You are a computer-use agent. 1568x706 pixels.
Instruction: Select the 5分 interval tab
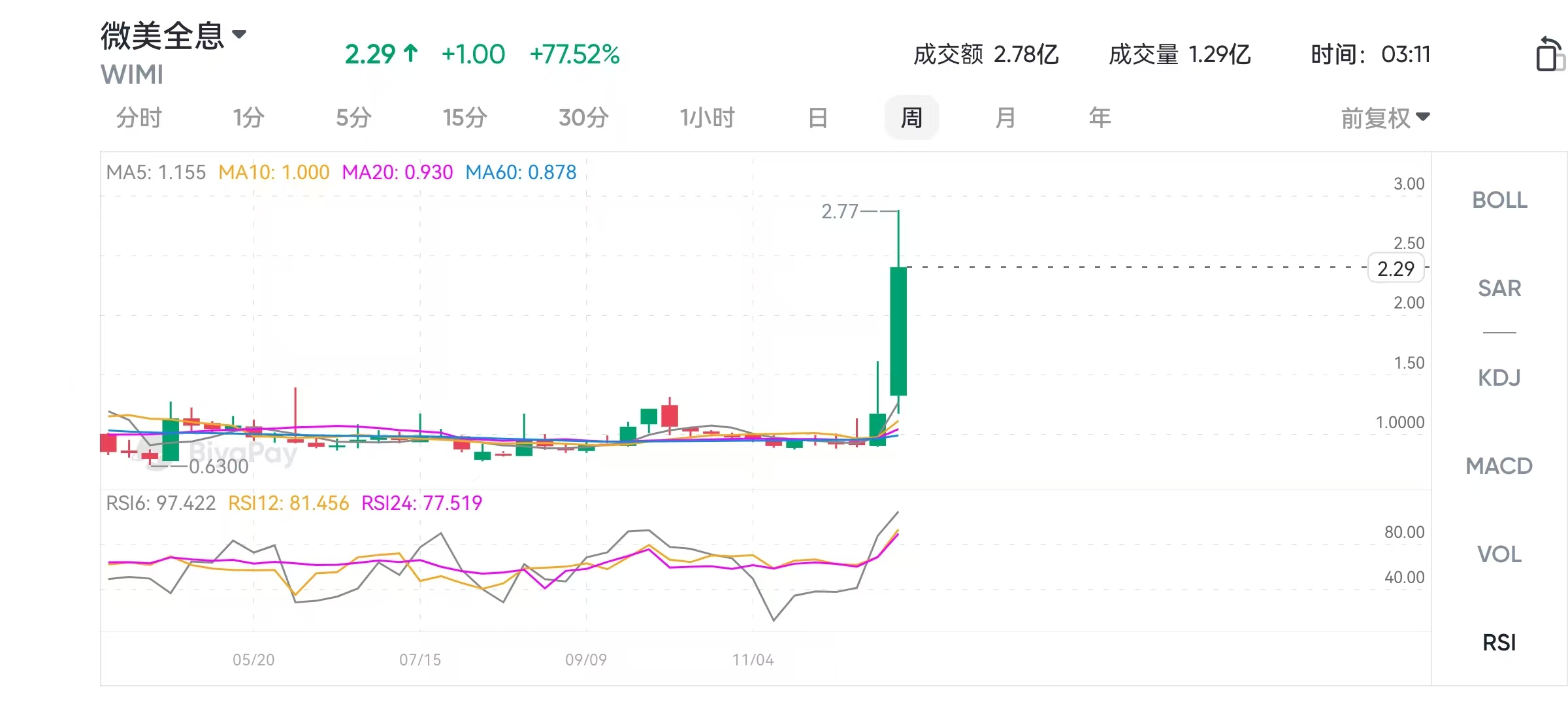click(353, 118)
